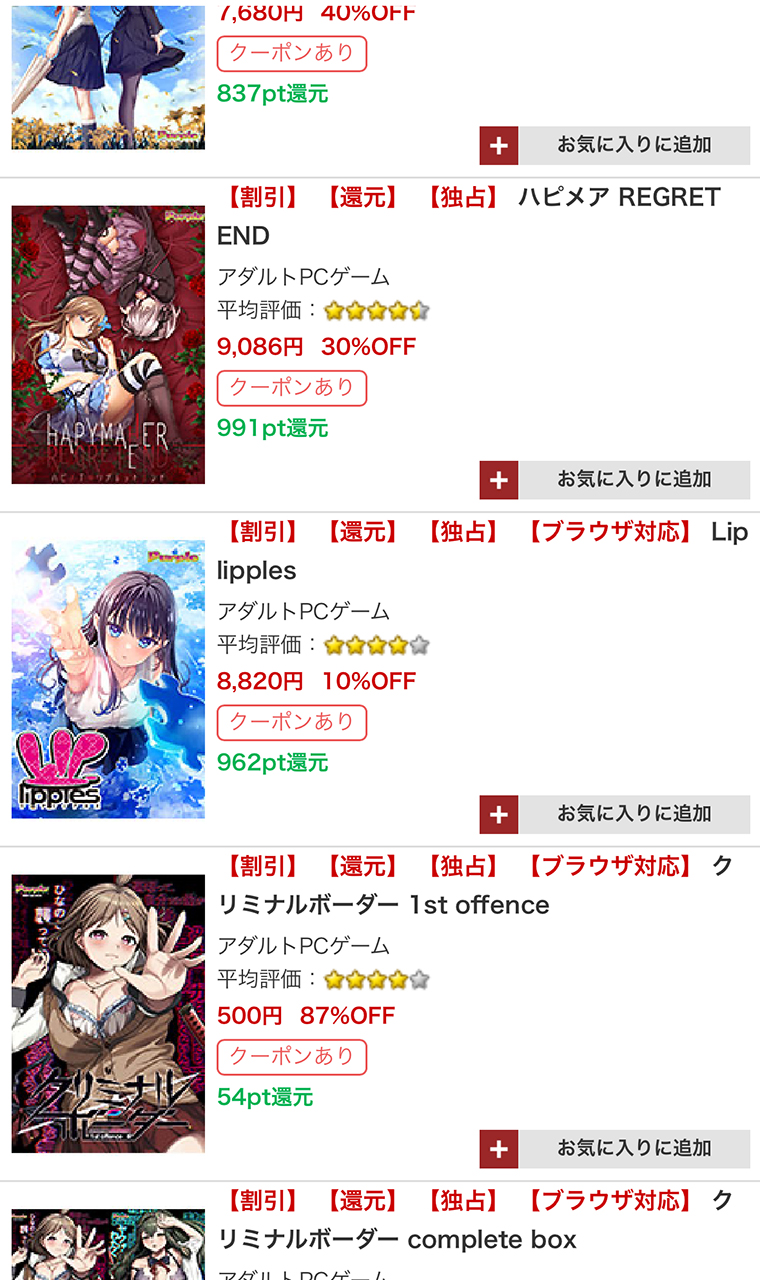Add クリミナルボーダー 1st offence to favorites
This screenshot has width=760, height=1280.
[614, 1149]
